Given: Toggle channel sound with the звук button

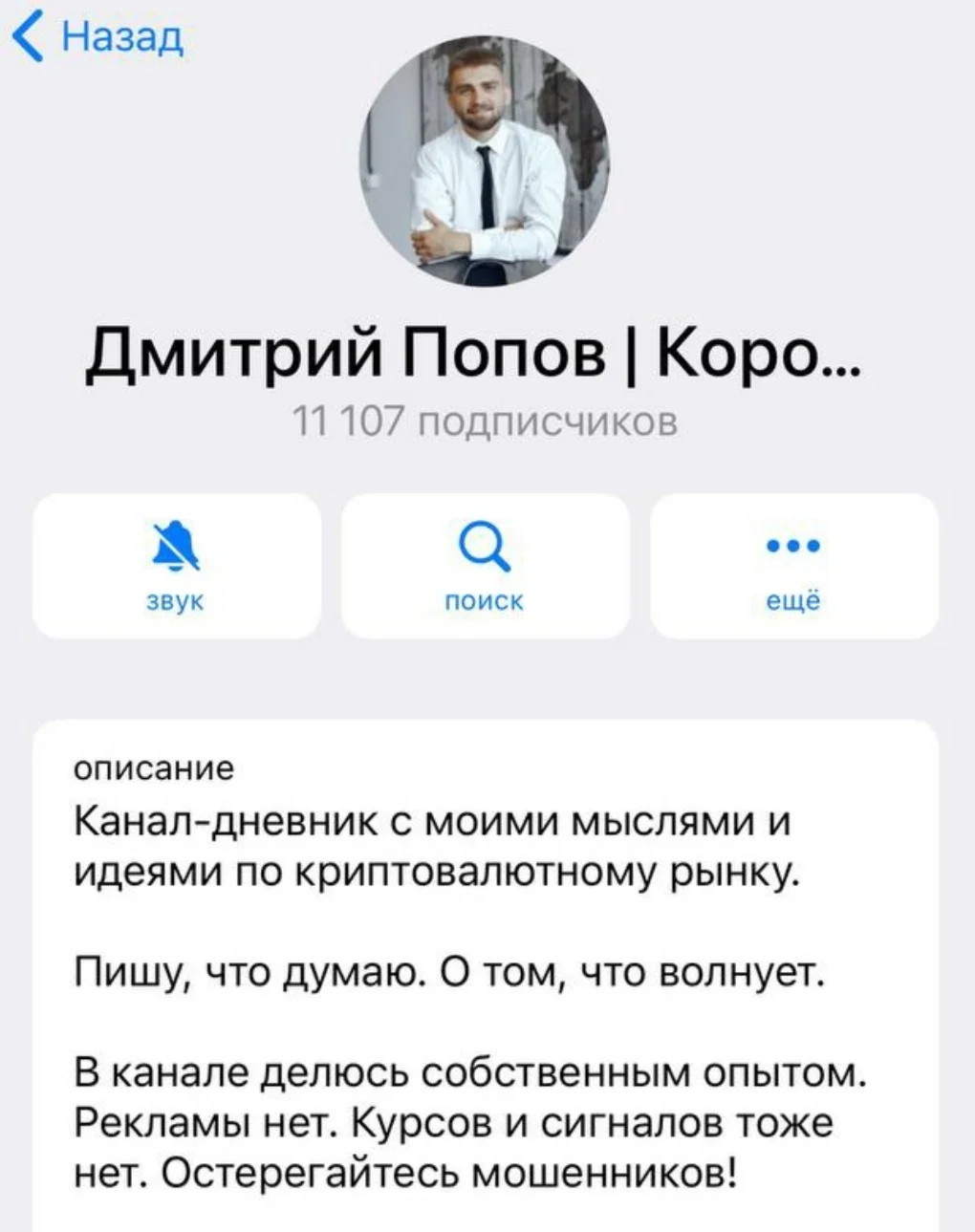Looking at the screenshot, I should tap(177, 566).
